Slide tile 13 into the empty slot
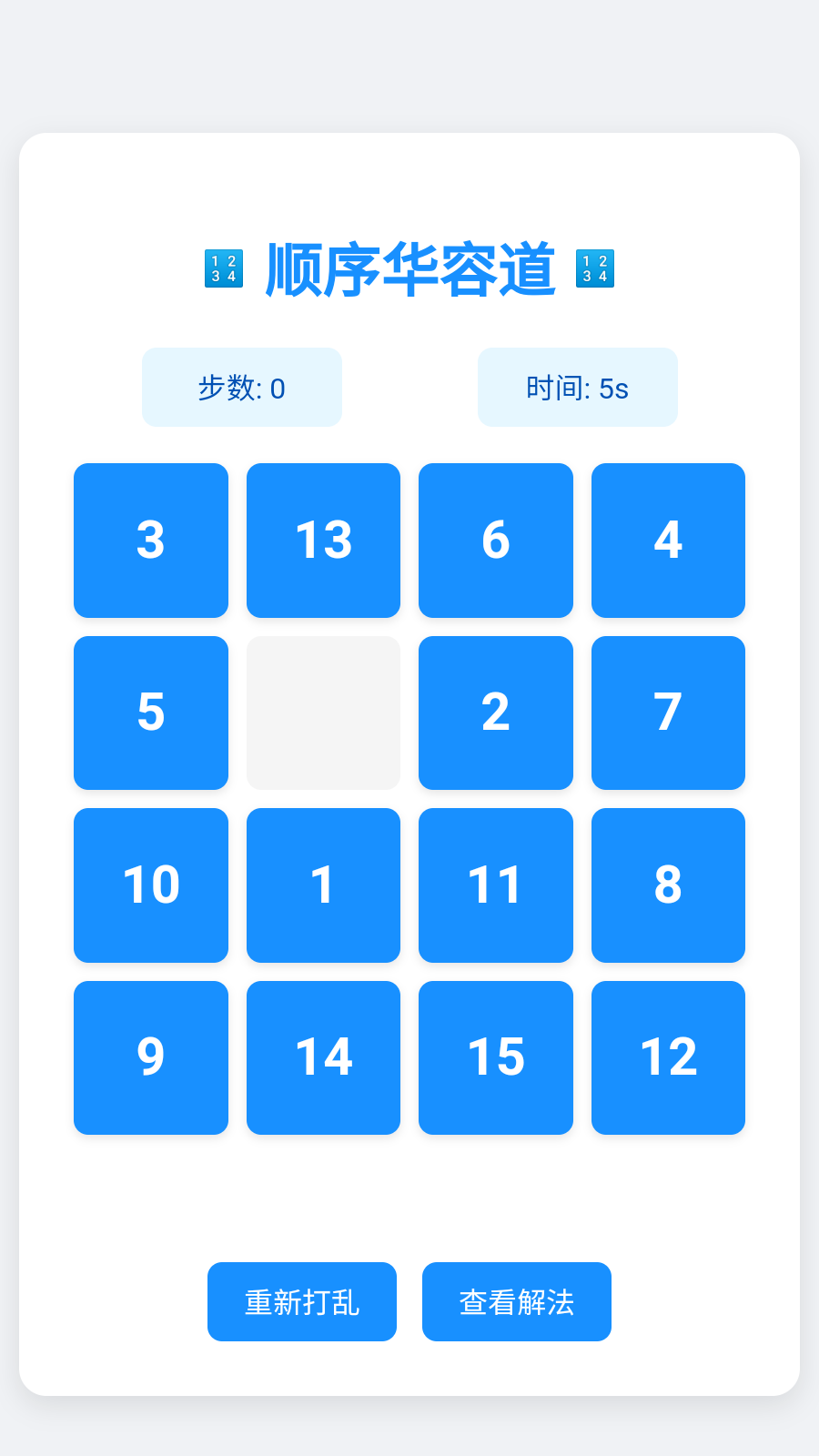This screenshot has width=819, height=1456. tap(323, 541)
